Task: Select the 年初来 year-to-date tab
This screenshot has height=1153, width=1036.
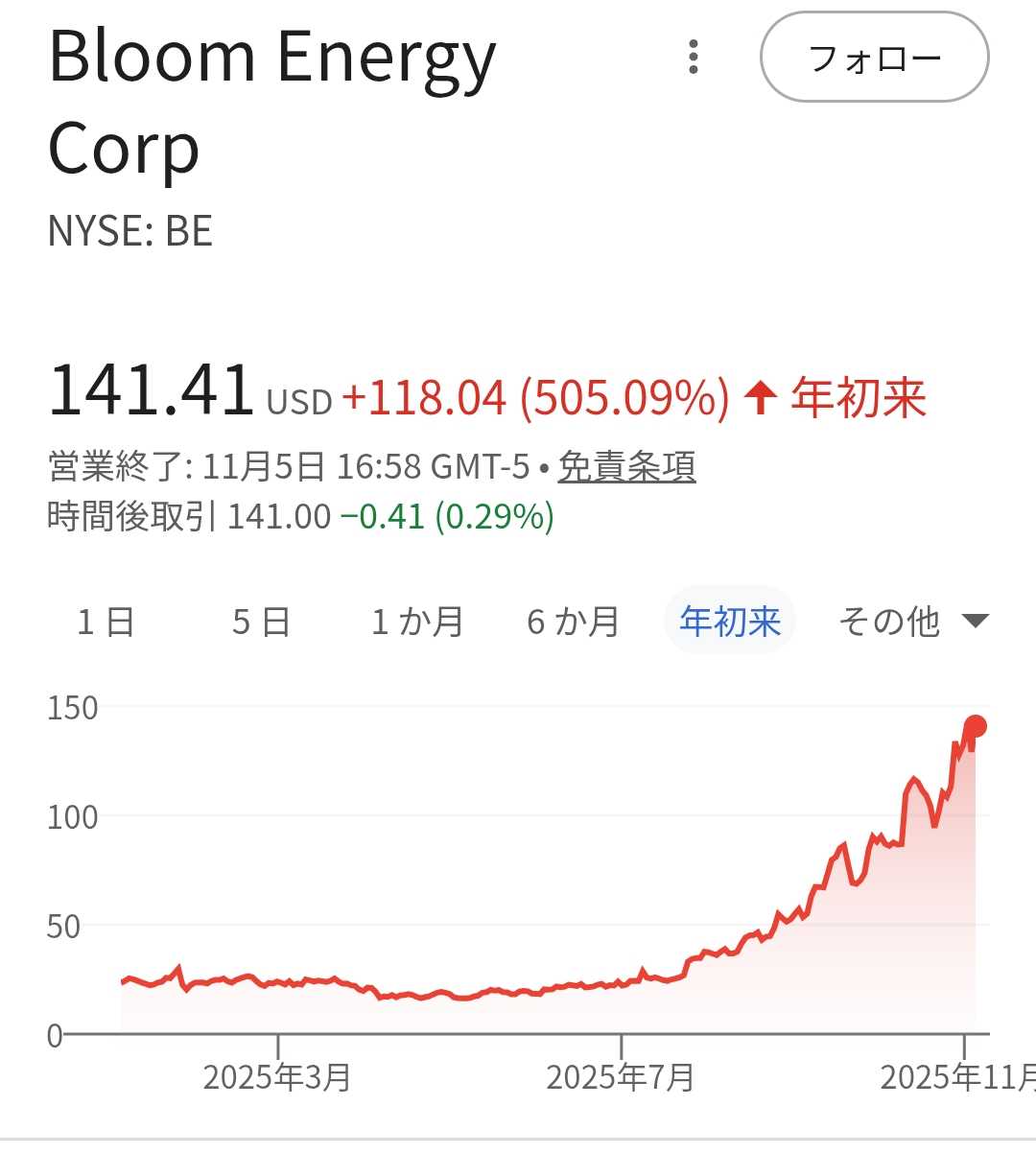Action: click(x=730, y=622)
